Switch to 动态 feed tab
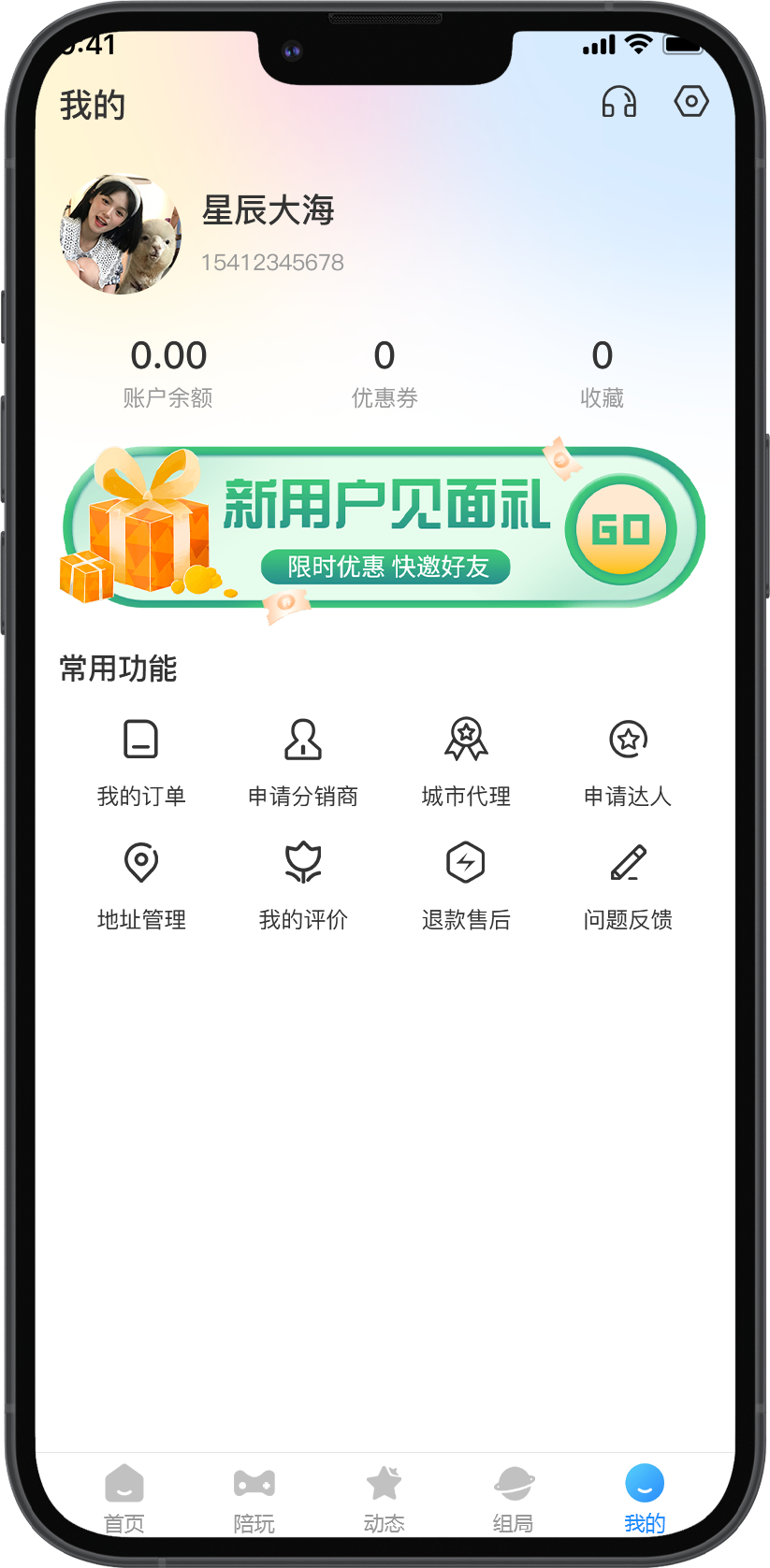Screen dimensions: 770x1568 [385, 1497]
